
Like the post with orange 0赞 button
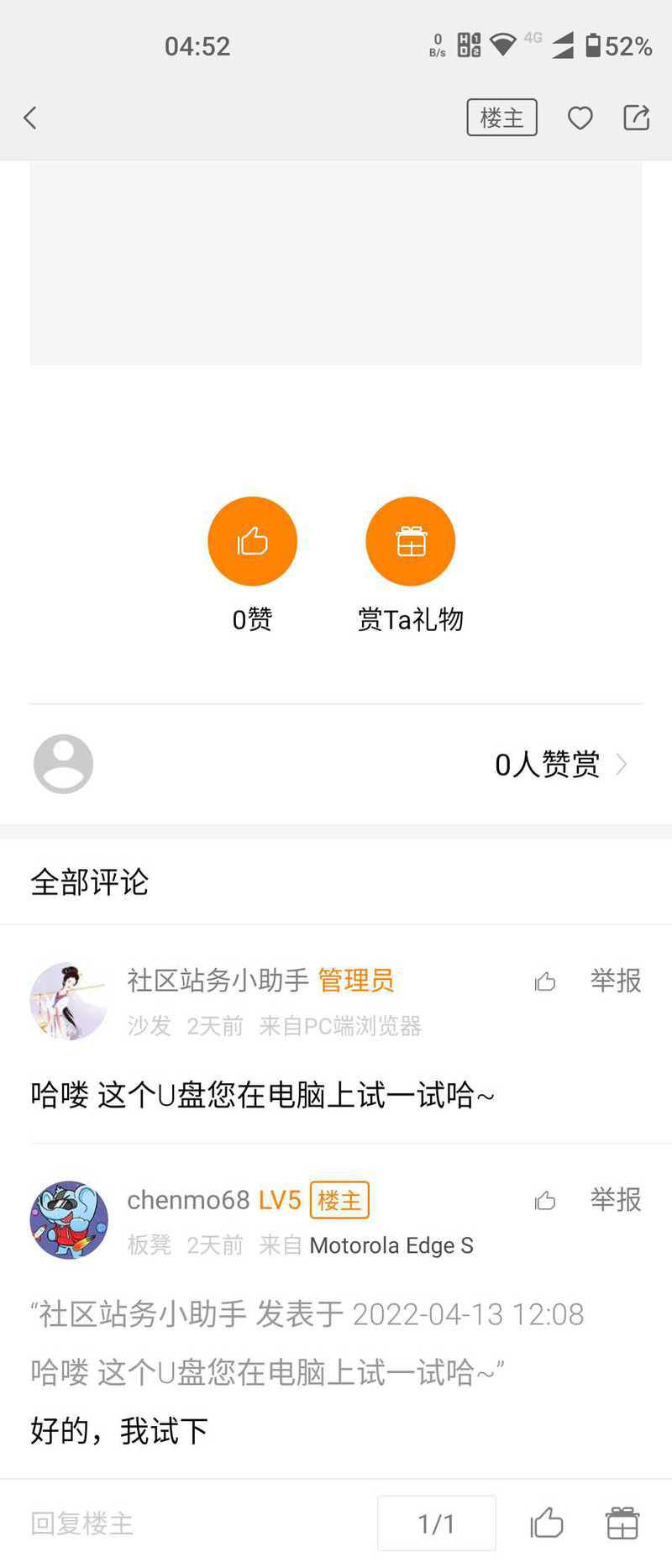tap(252, 542)
